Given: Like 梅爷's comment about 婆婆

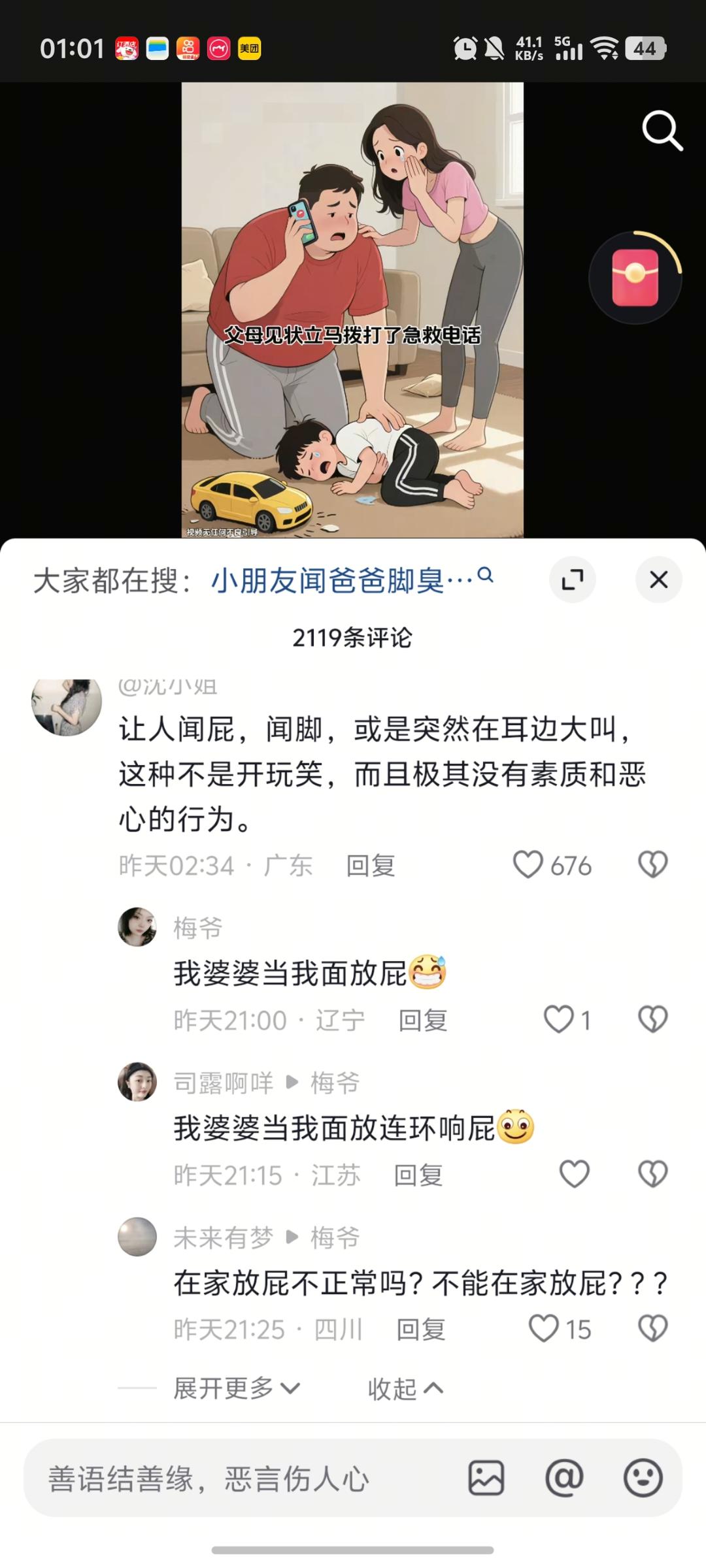Looking at the screenshot, I should pos(559,1019).
